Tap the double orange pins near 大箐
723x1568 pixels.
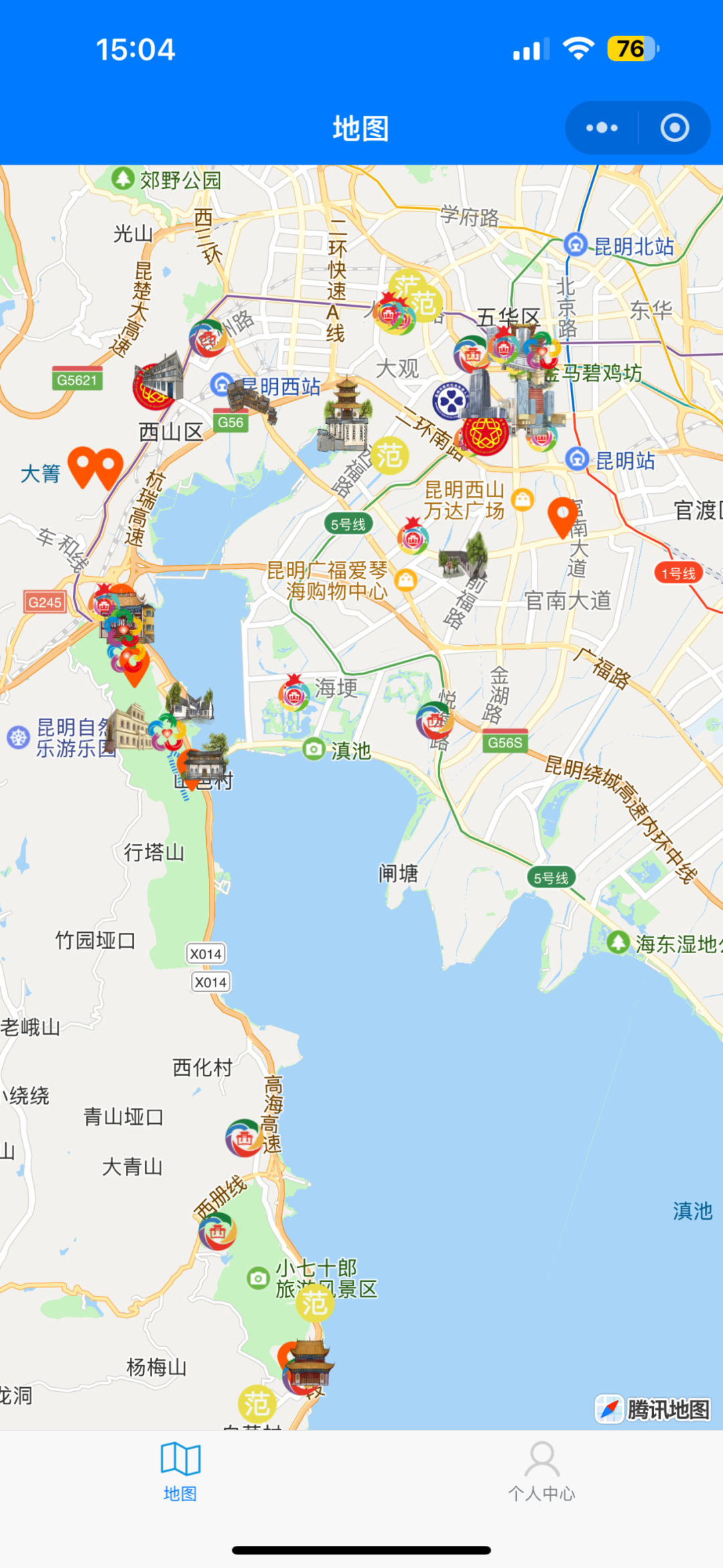click(x=96, y=467)
